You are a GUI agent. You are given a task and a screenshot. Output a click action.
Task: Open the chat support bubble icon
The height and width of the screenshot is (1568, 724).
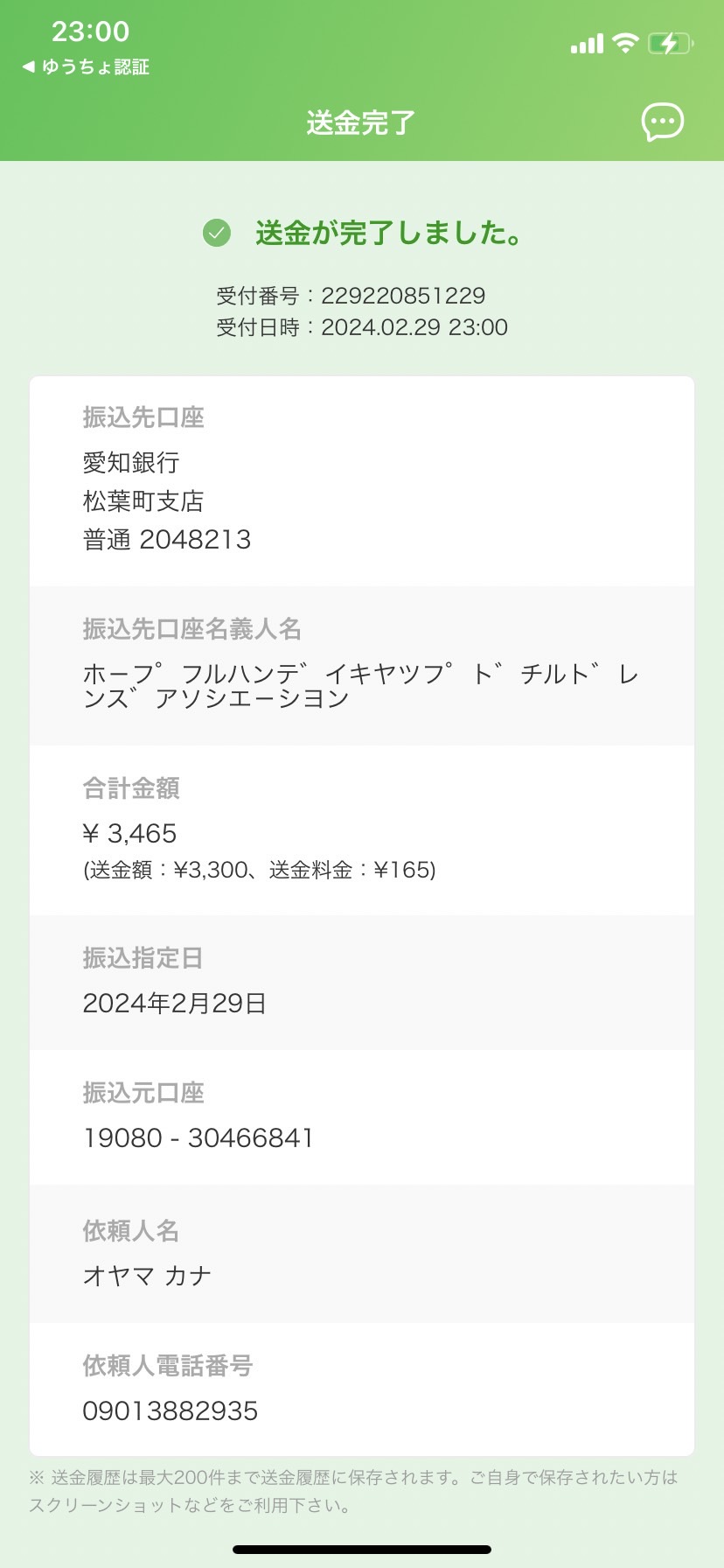point(663,122)
